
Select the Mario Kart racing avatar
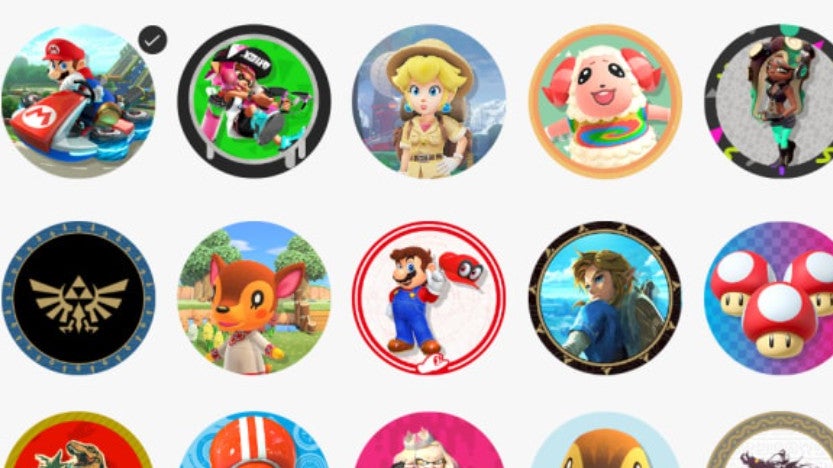[x=78, y=100]
